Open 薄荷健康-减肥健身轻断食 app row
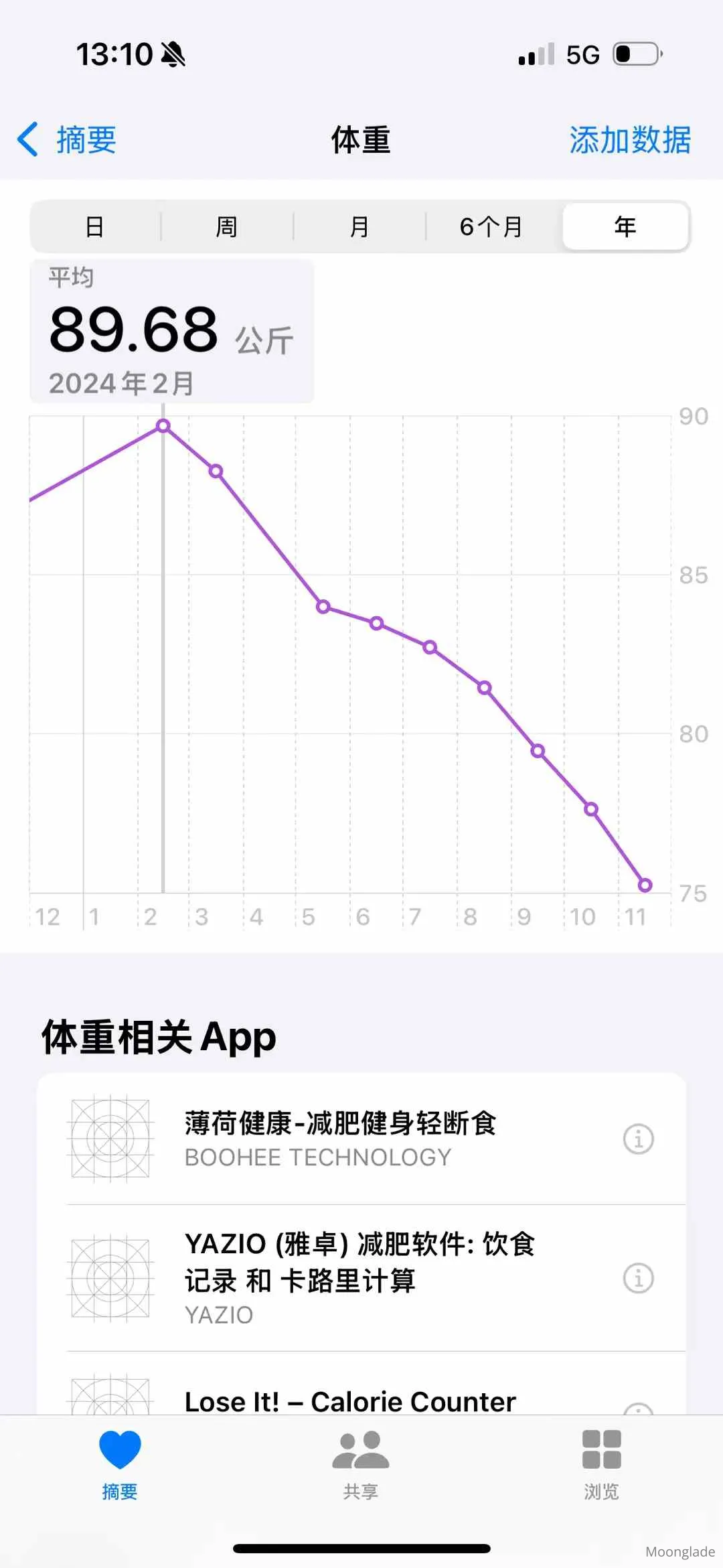 340,1139
